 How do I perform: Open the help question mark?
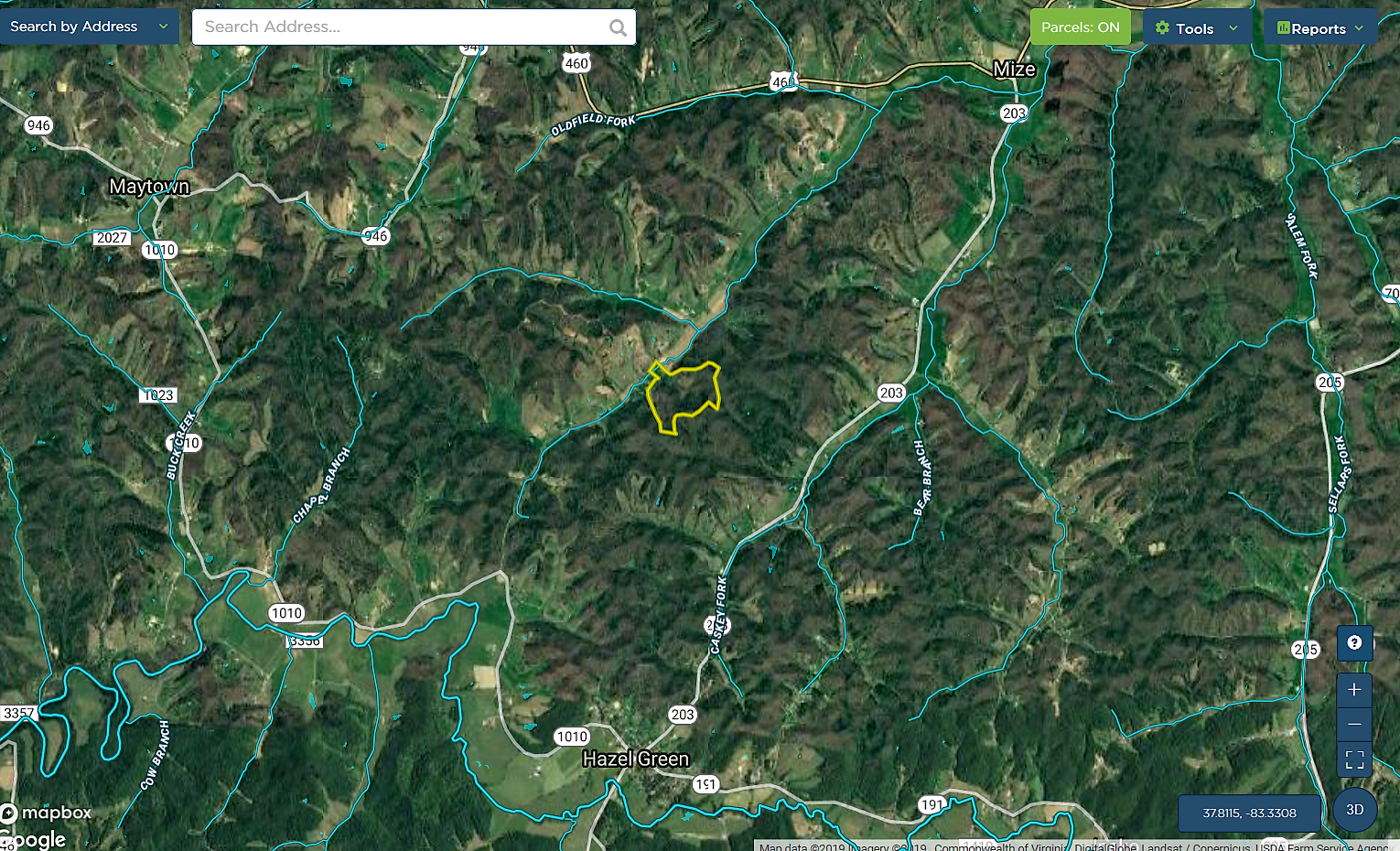[x=1354, y=642]
